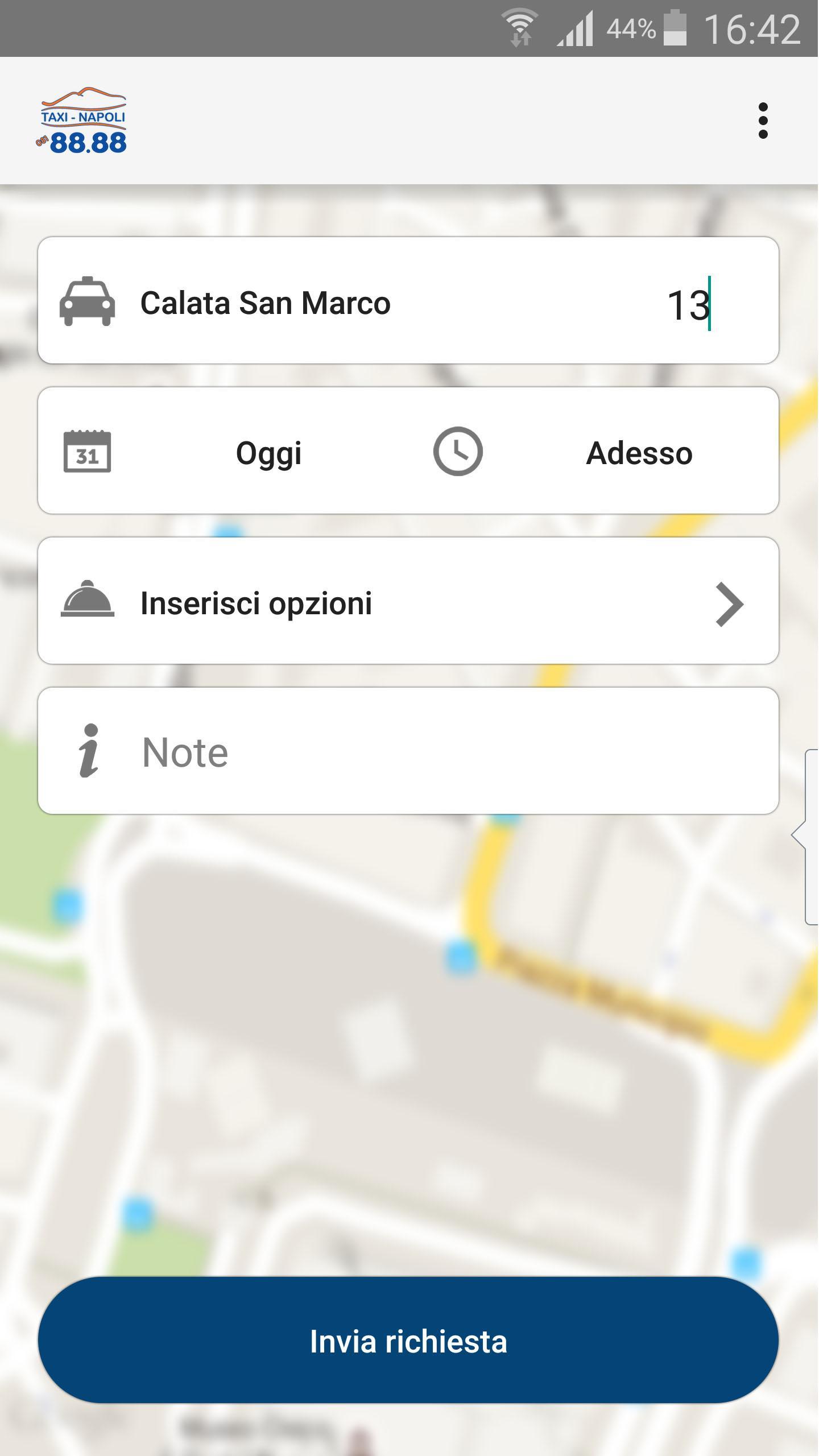Click the clock time icon
The width and height of the screenshot is (819, 1456).
click(458, 450)
